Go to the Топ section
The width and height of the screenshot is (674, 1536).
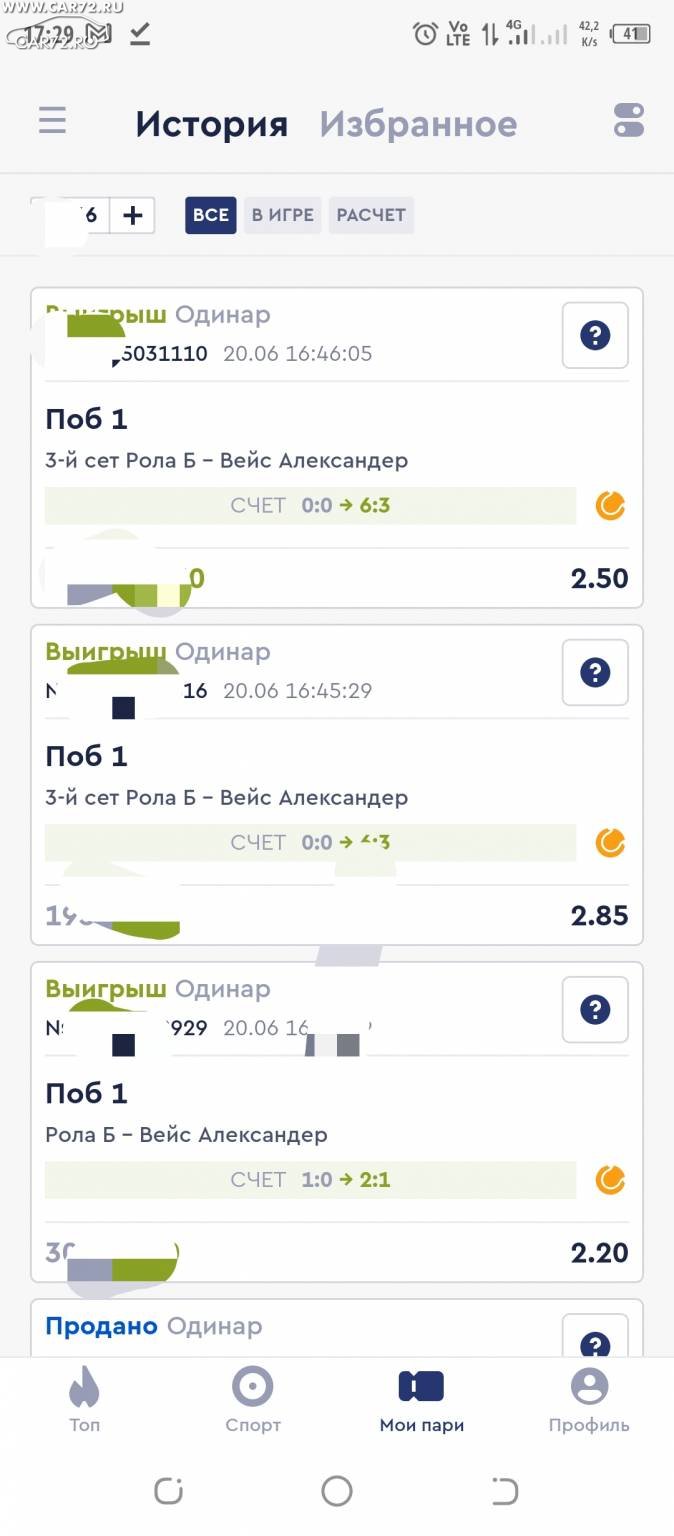point(84,1401)
